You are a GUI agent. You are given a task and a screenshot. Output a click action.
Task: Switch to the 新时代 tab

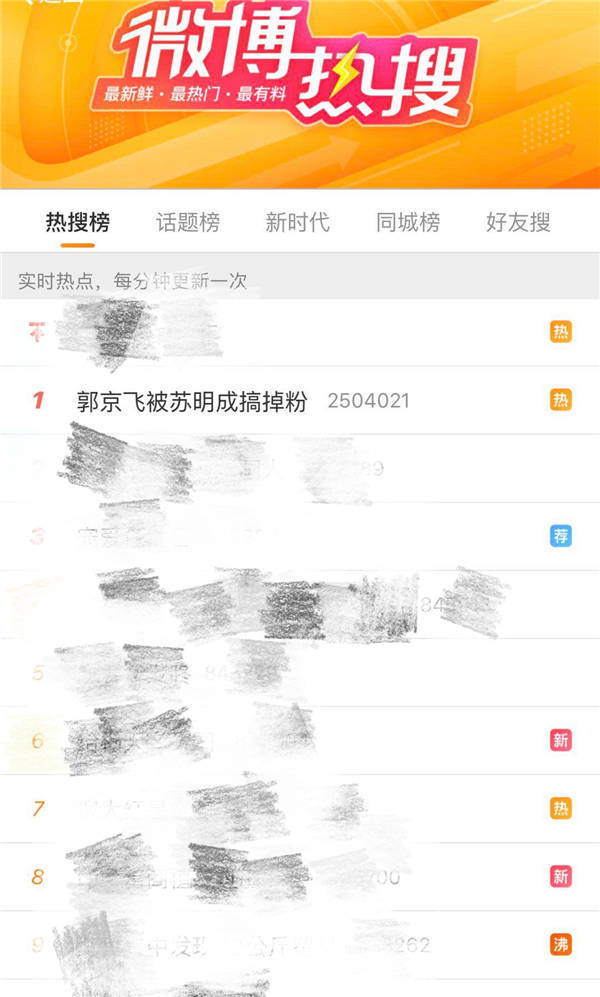297,222
